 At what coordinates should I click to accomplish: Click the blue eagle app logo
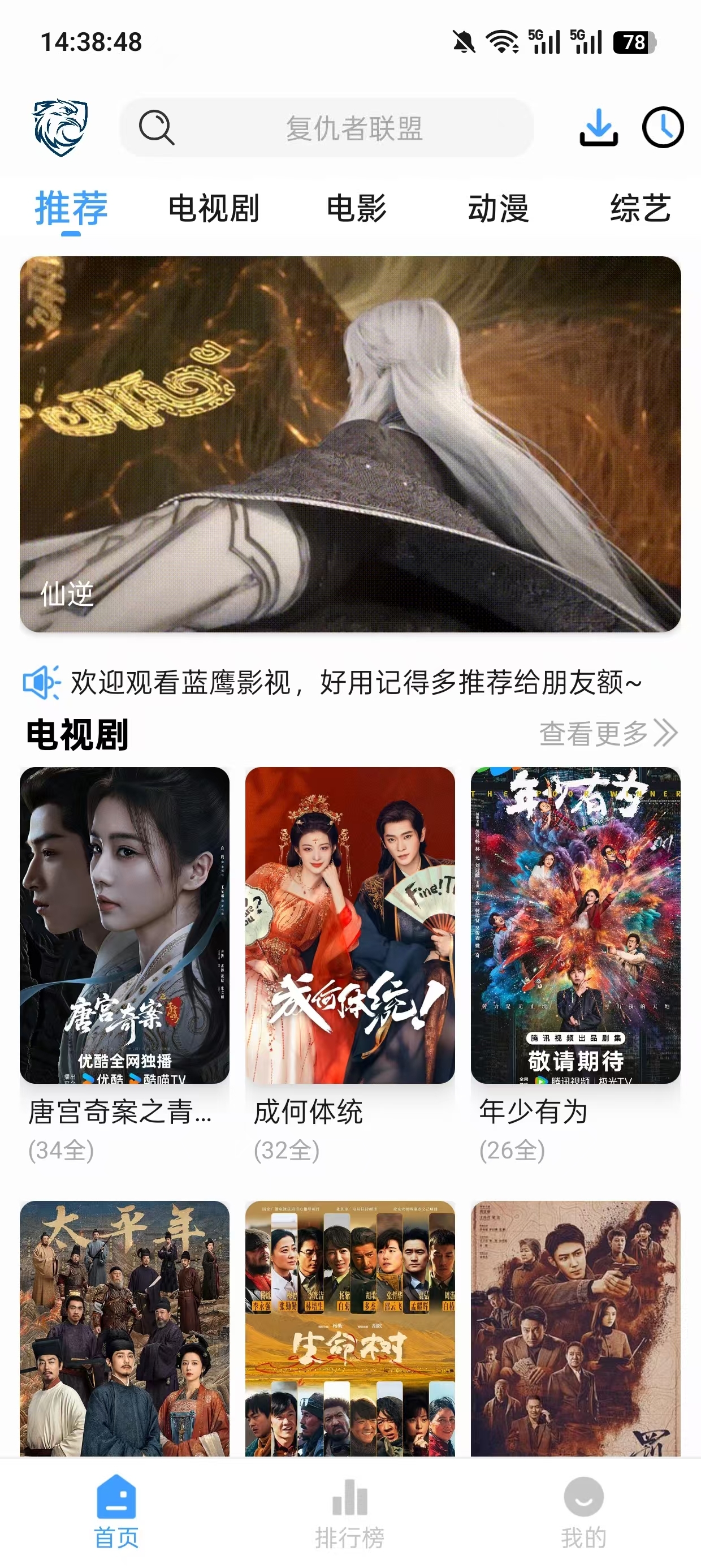click(x=61, y=128)
